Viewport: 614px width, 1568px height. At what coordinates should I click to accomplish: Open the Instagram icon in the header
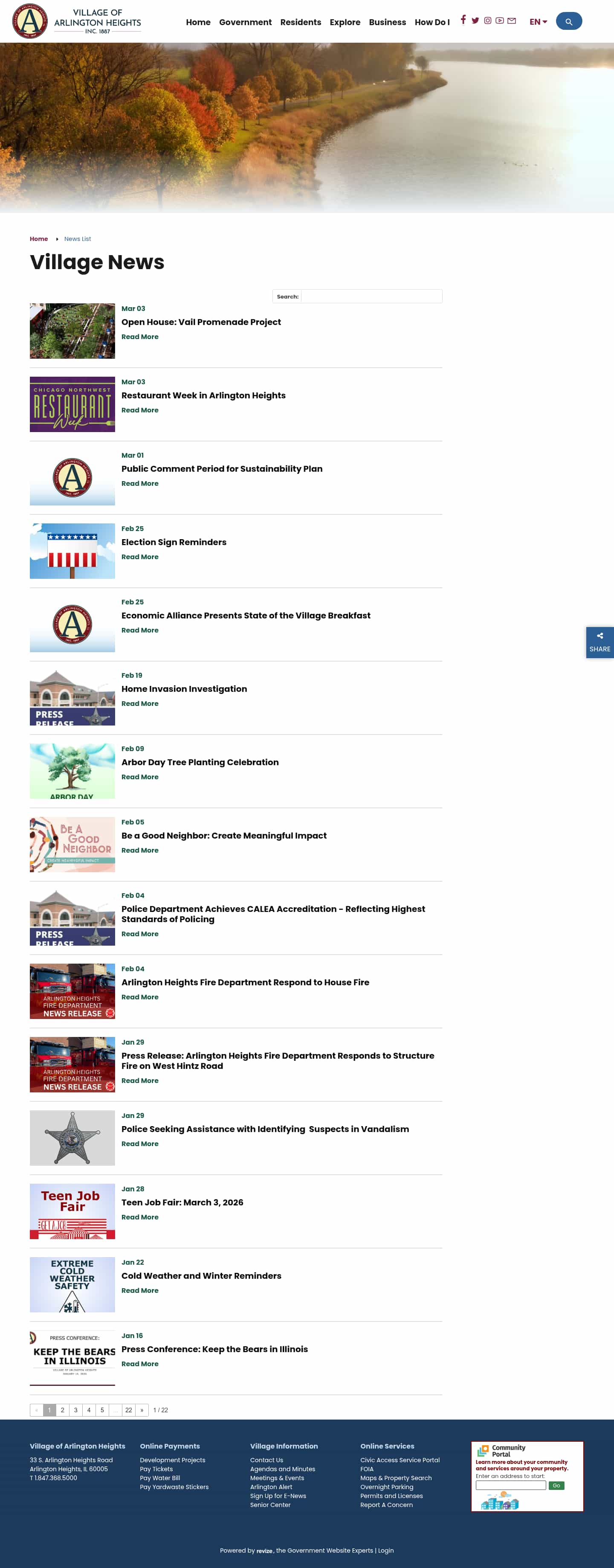[487, 20]
